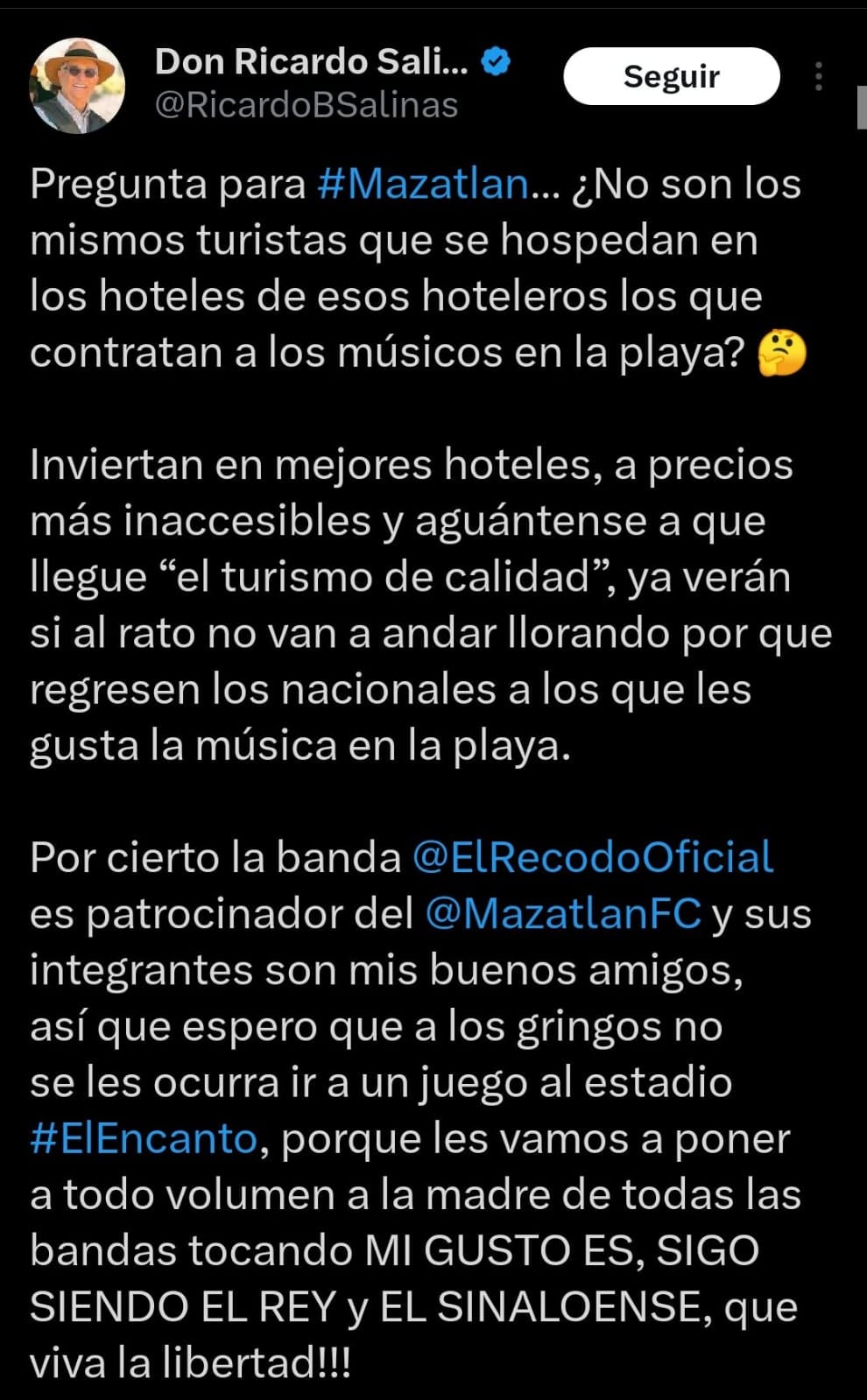Viewport: 867px width, 1400px height.
Task: Open the tweet overflow menu
Action: tap(818, 77)
